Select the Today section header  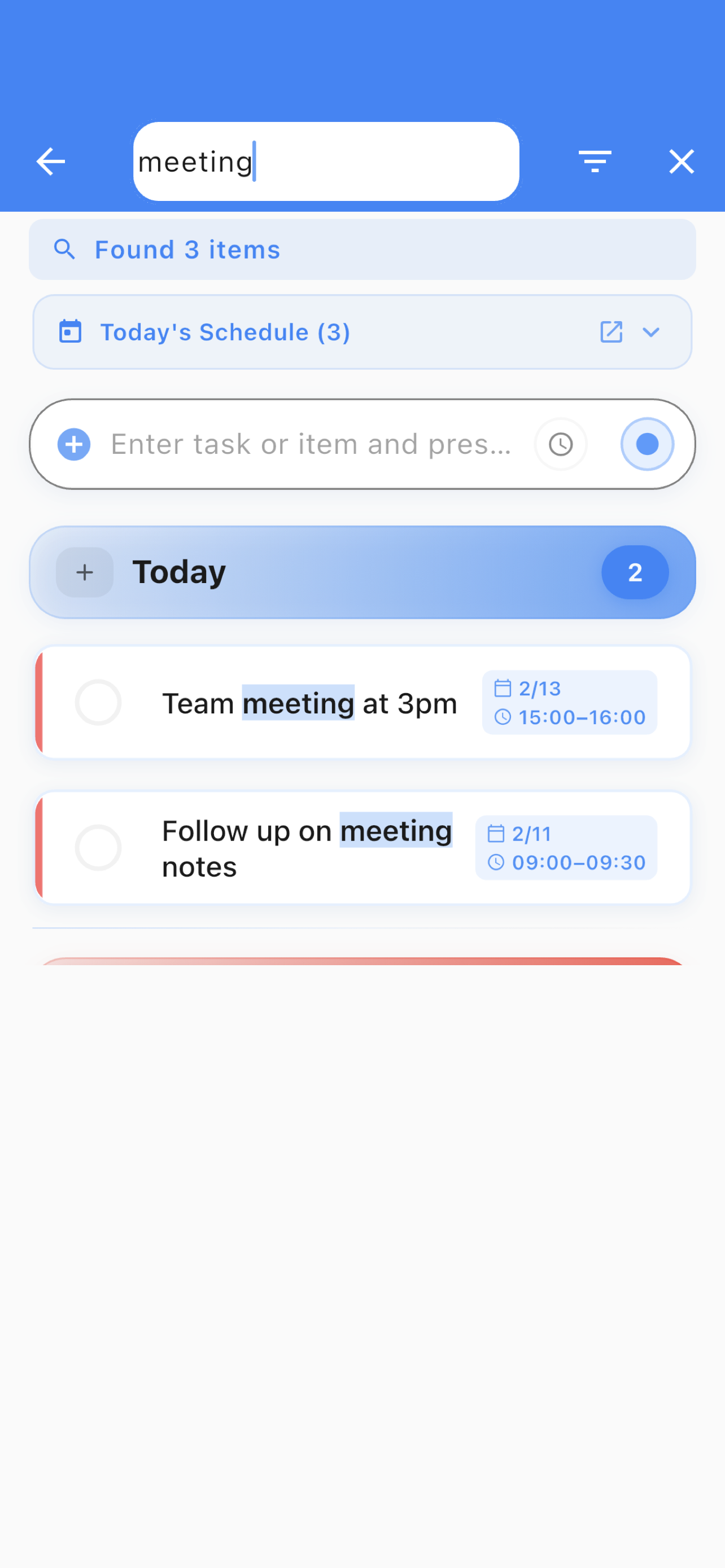178,571
